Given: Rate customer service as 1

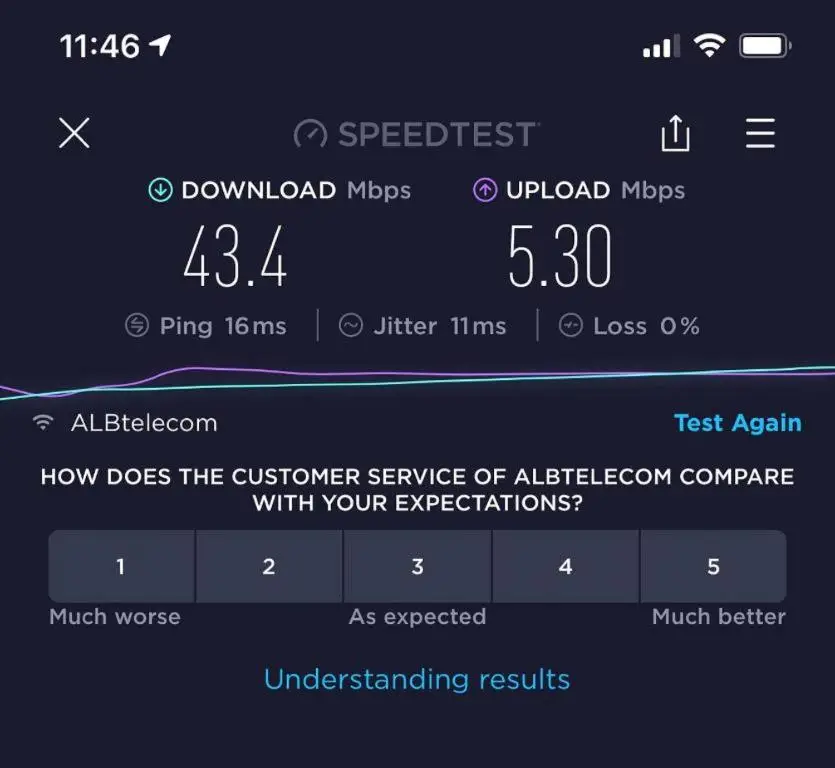Looking at the screenshot, I should [x=121, y=567].
